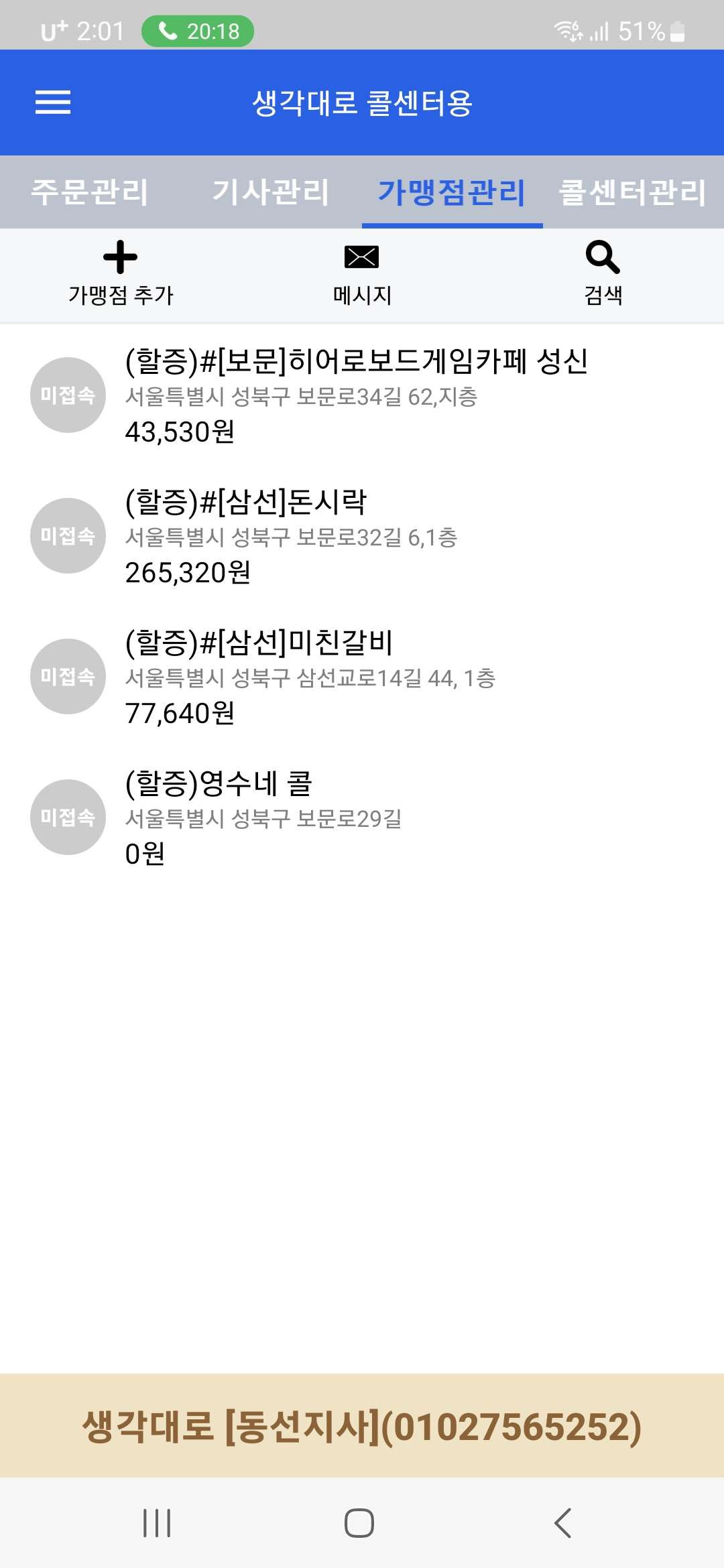Tap the system back button
This screenshot has width=724, height=1568.
[563, 1523]
